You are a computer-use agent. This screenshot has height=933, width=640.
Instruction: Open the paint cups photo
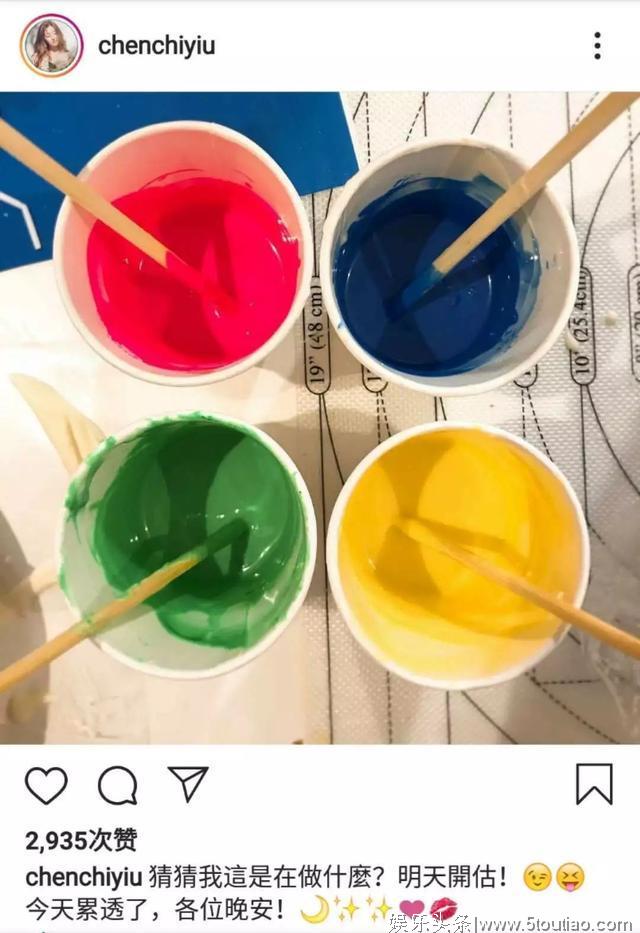coord(320,418)
